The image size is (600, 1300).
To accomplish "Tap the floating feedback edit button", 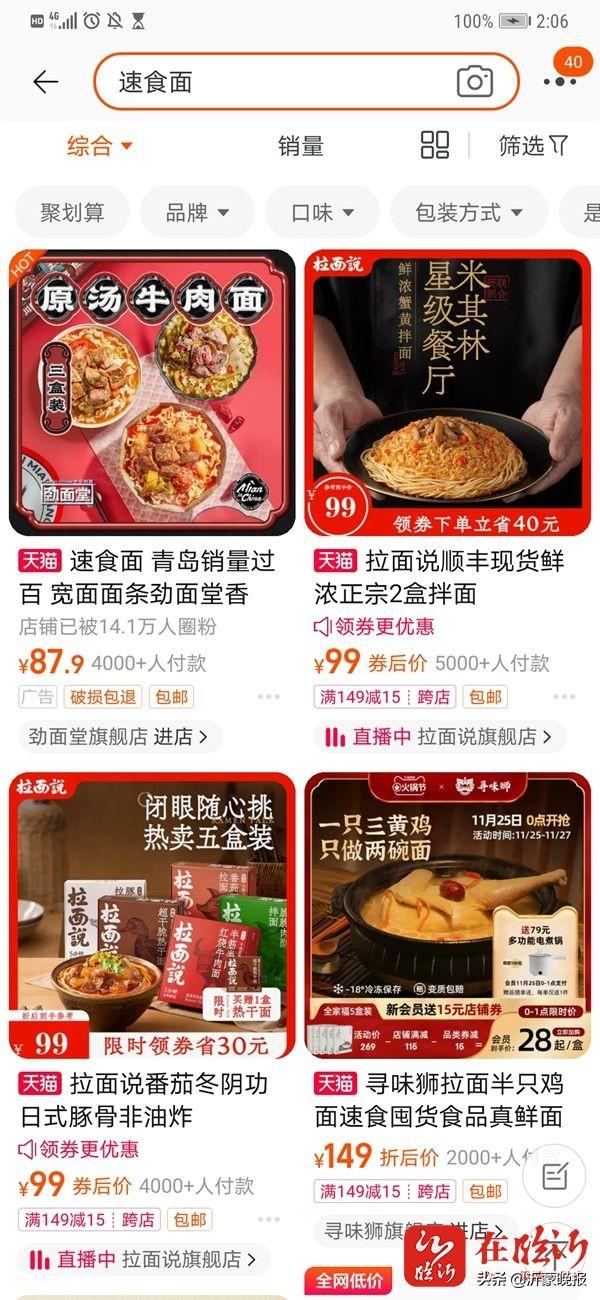I will [x=555, y=1176].
